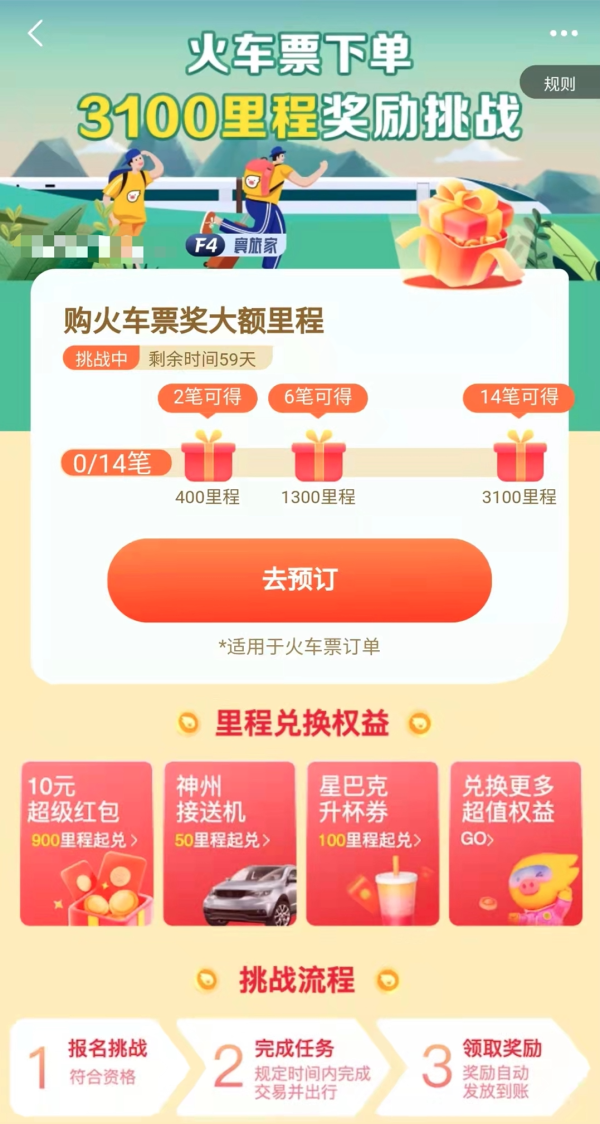Viewport: 600px width, 1124px height.
Task: Go back using the top arrow
Action: [x=35, y=34]
